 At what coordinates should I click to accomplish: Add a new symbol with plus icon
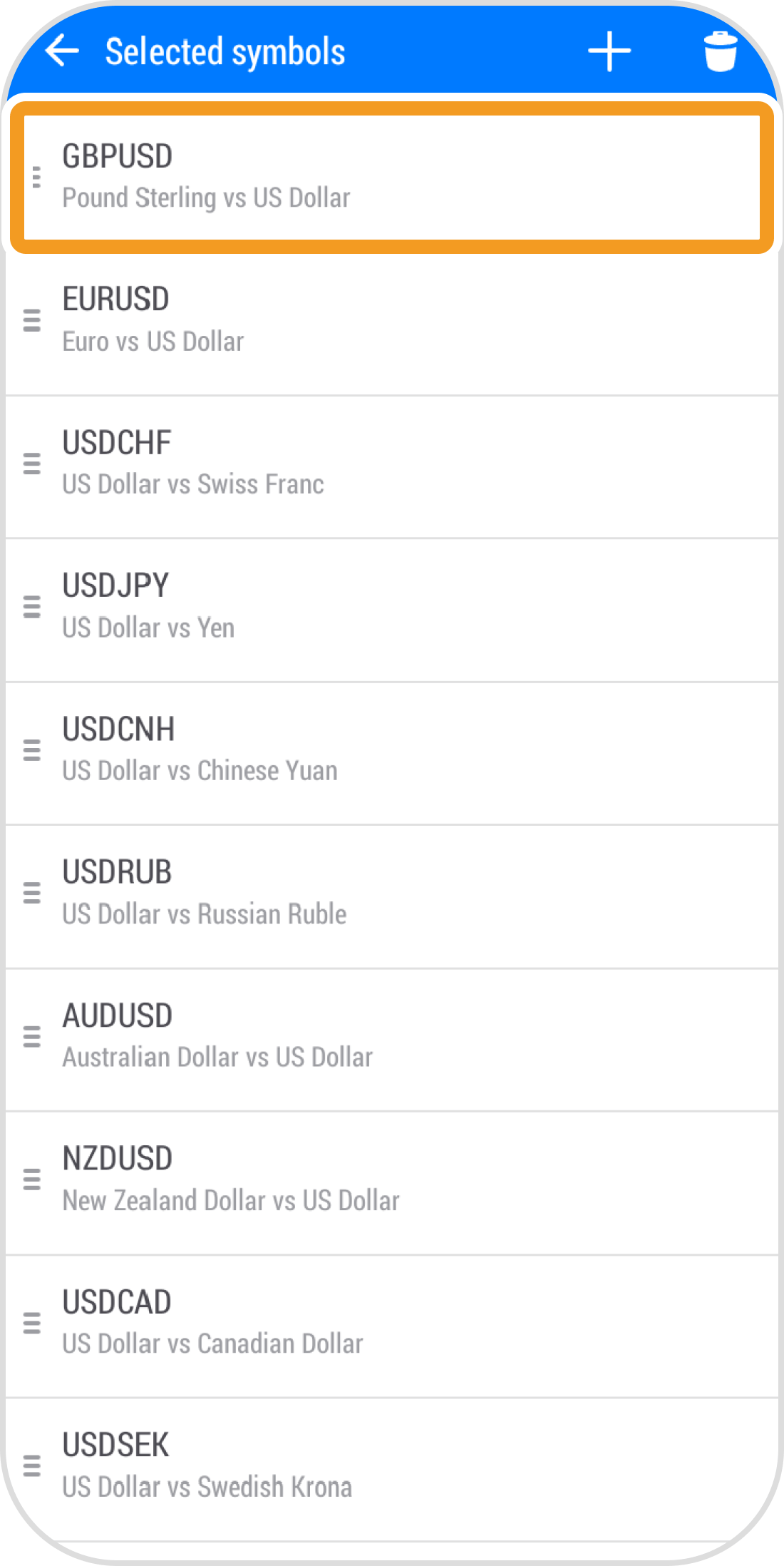[609, 51]
